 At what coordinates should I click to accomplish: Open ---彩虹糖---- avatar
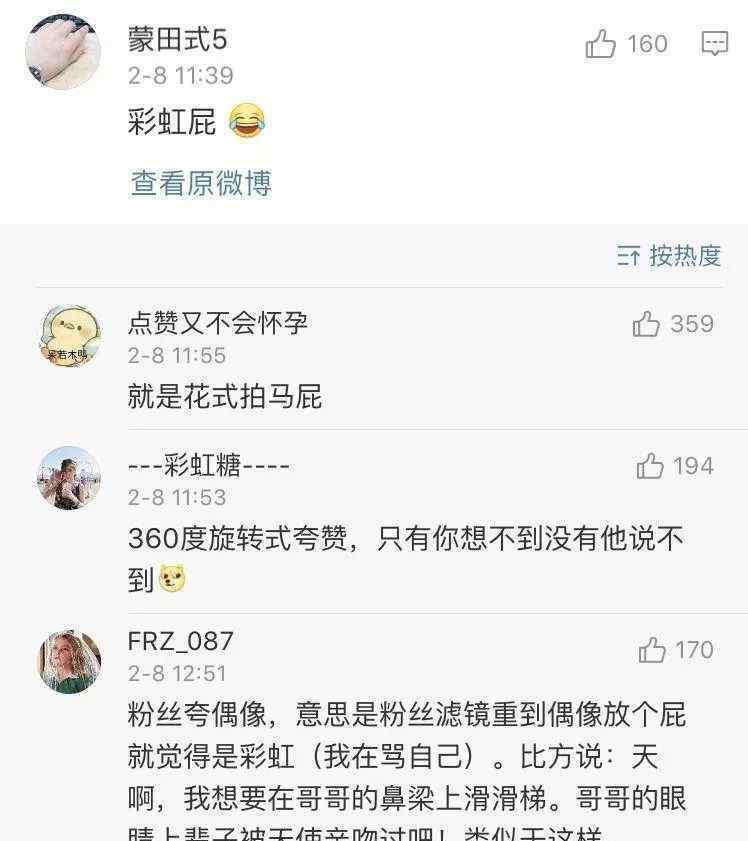click(x=69, y=477)
